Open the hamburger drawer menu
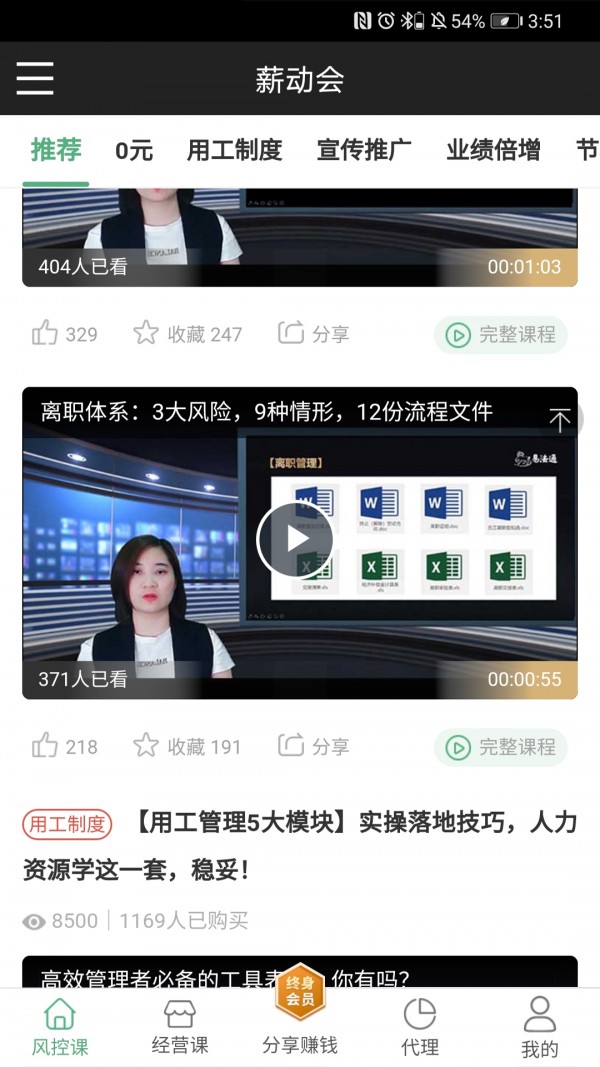The image size is (600, 1067). (x=35, y=78)
